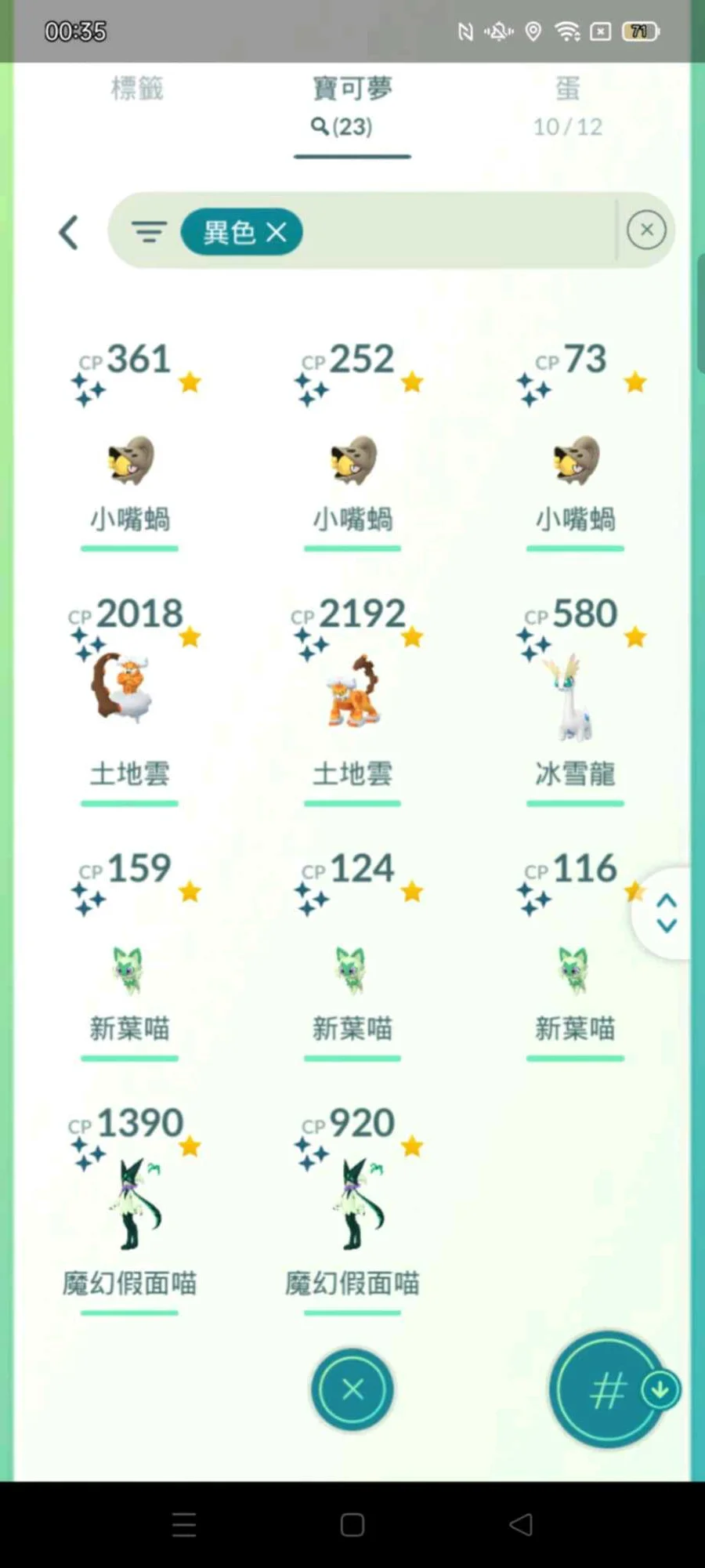Image resolution: width=705 pixels, height=1568 pixels.
Task: Tap the system home button
Action: 352,1525
